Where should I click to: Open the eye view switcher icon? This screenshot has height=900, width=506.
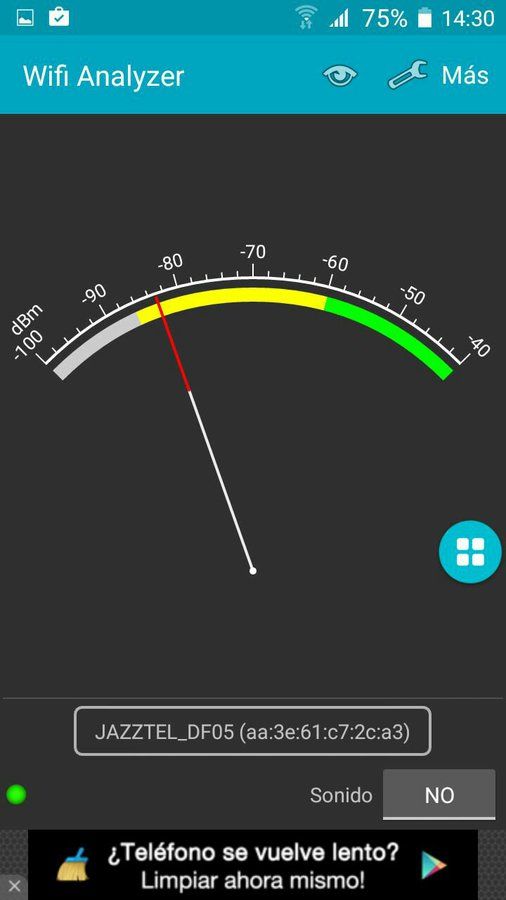(x=340, y=75)
